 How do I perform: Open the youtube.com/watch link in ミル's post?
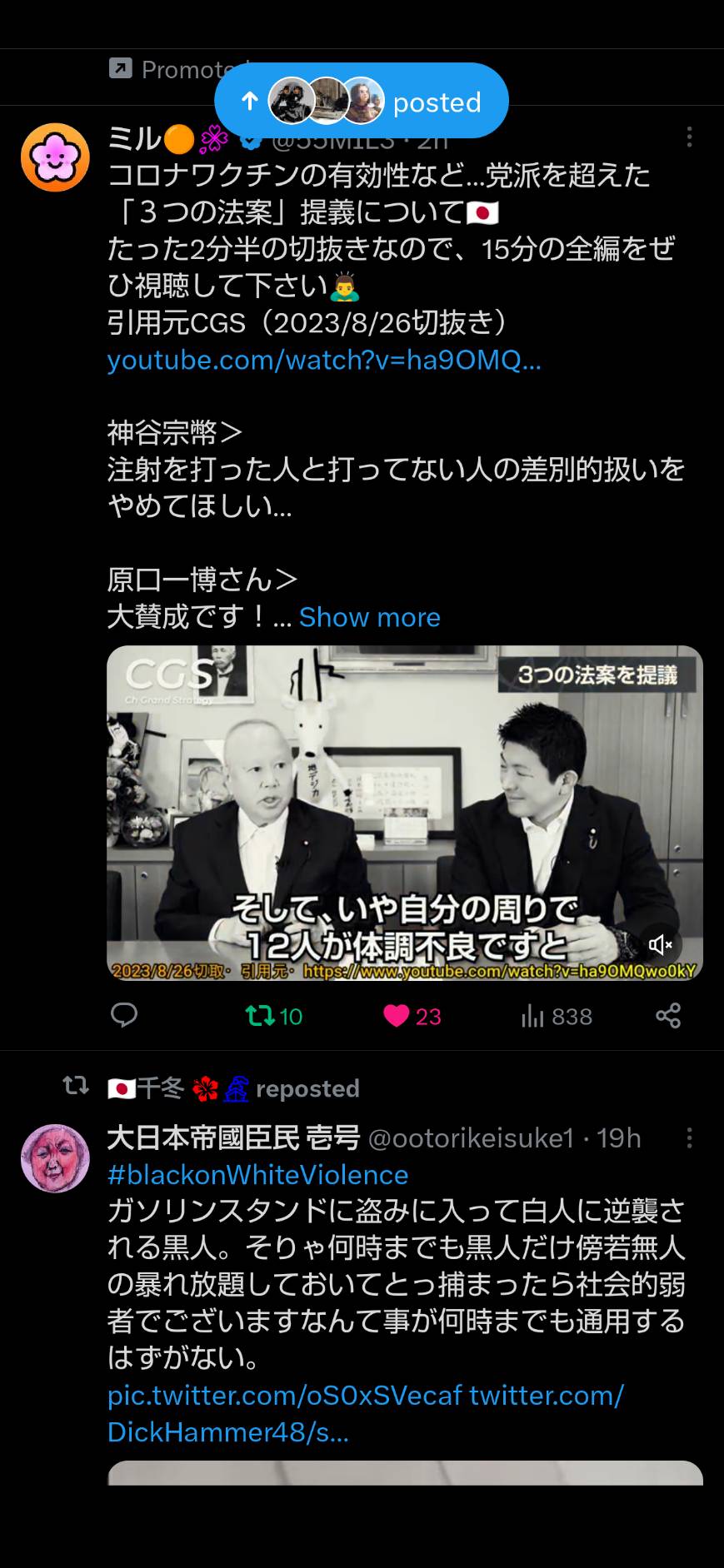[x=324, y=360]
